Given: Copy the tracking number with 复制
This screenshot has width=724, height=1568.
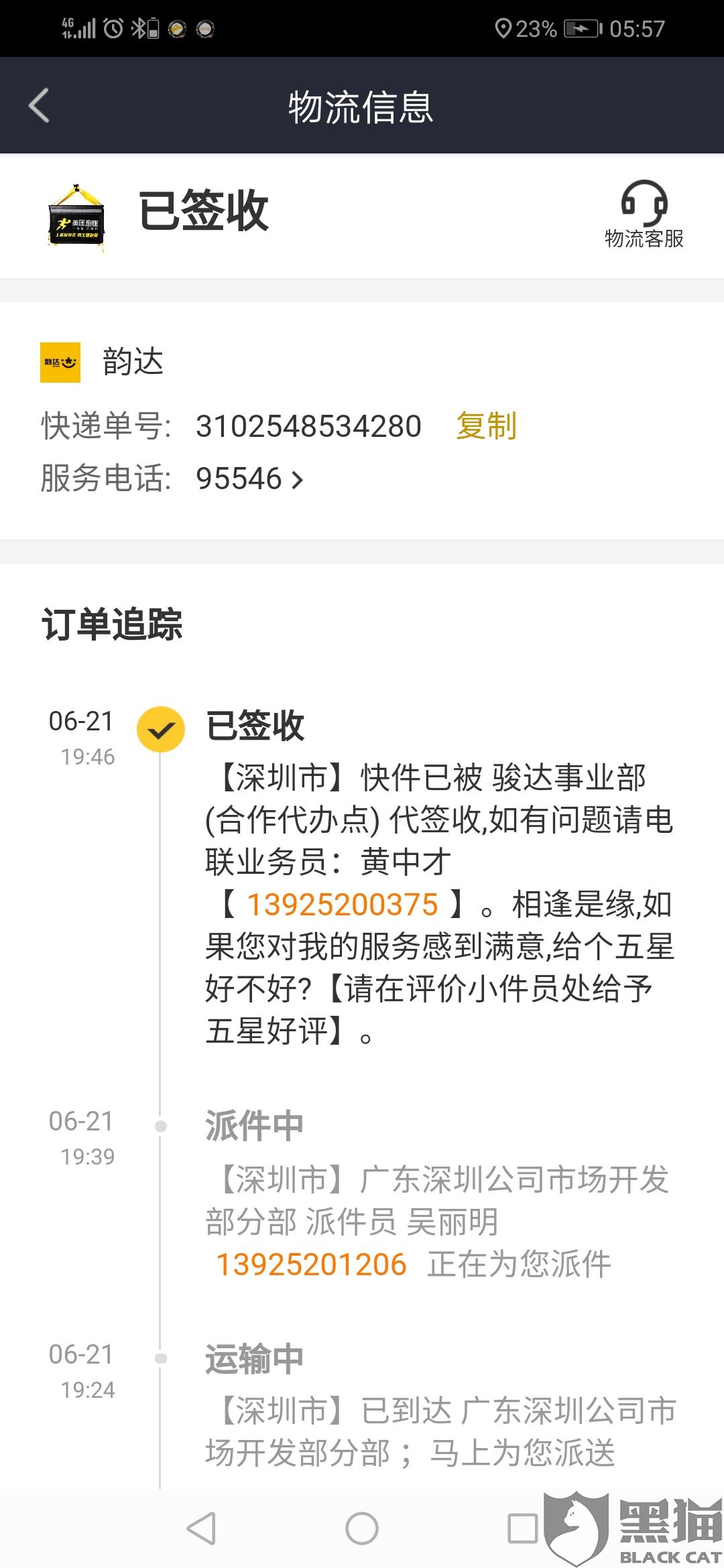Looking at the screenshot, I should (486, 426).
